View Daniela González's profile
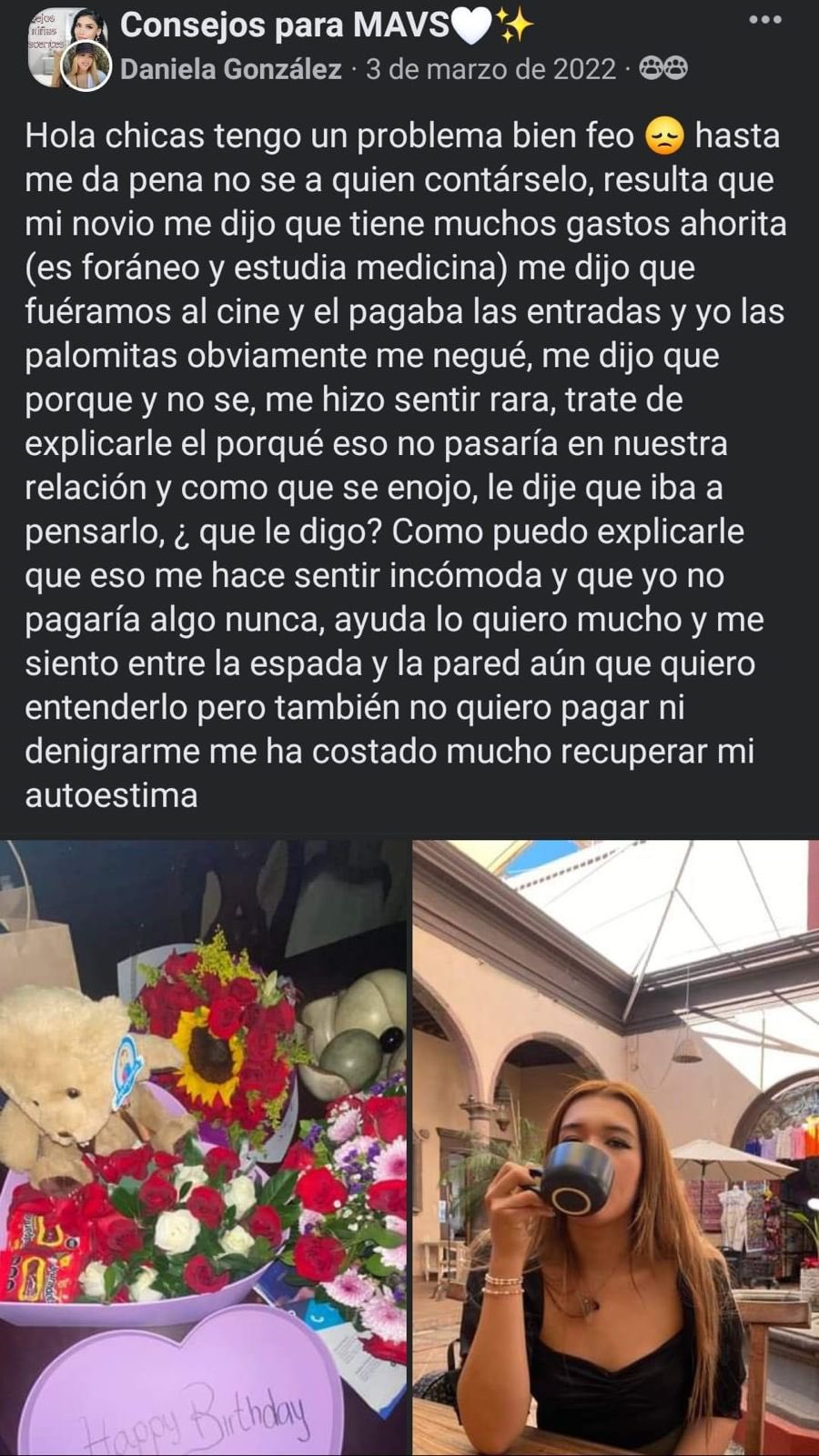 click(x=231, y=69)
